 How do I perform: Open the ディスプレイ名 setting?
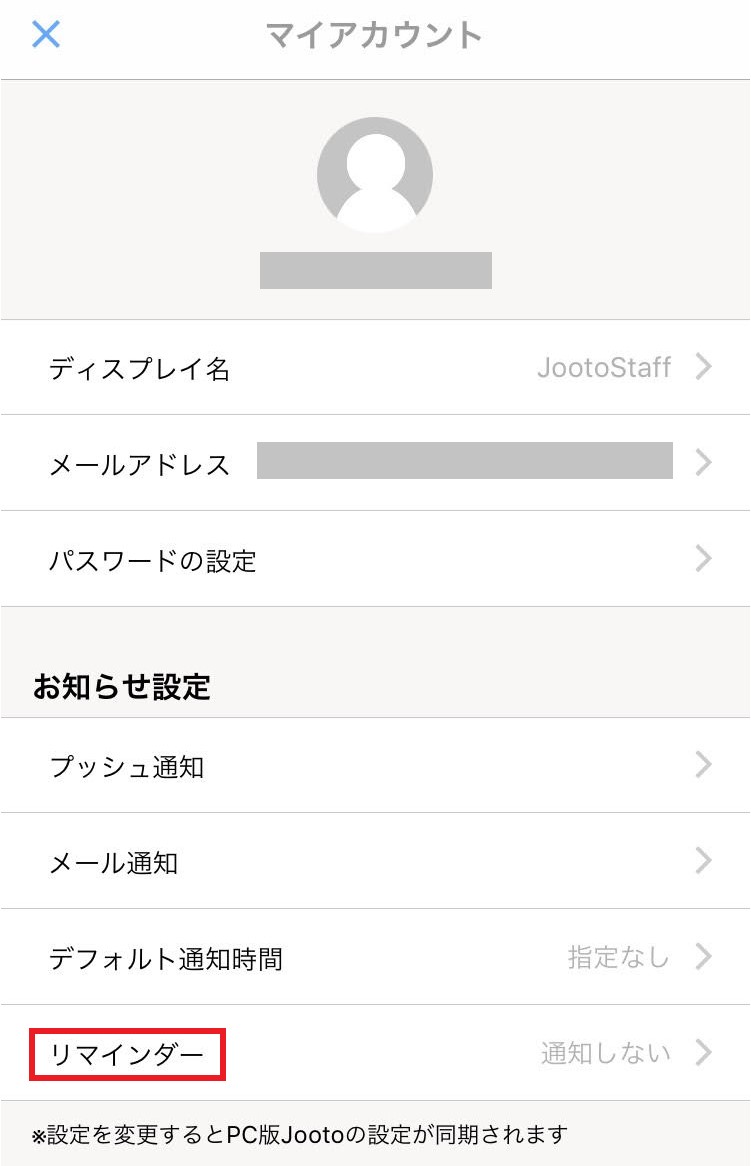tap(375, 368)
